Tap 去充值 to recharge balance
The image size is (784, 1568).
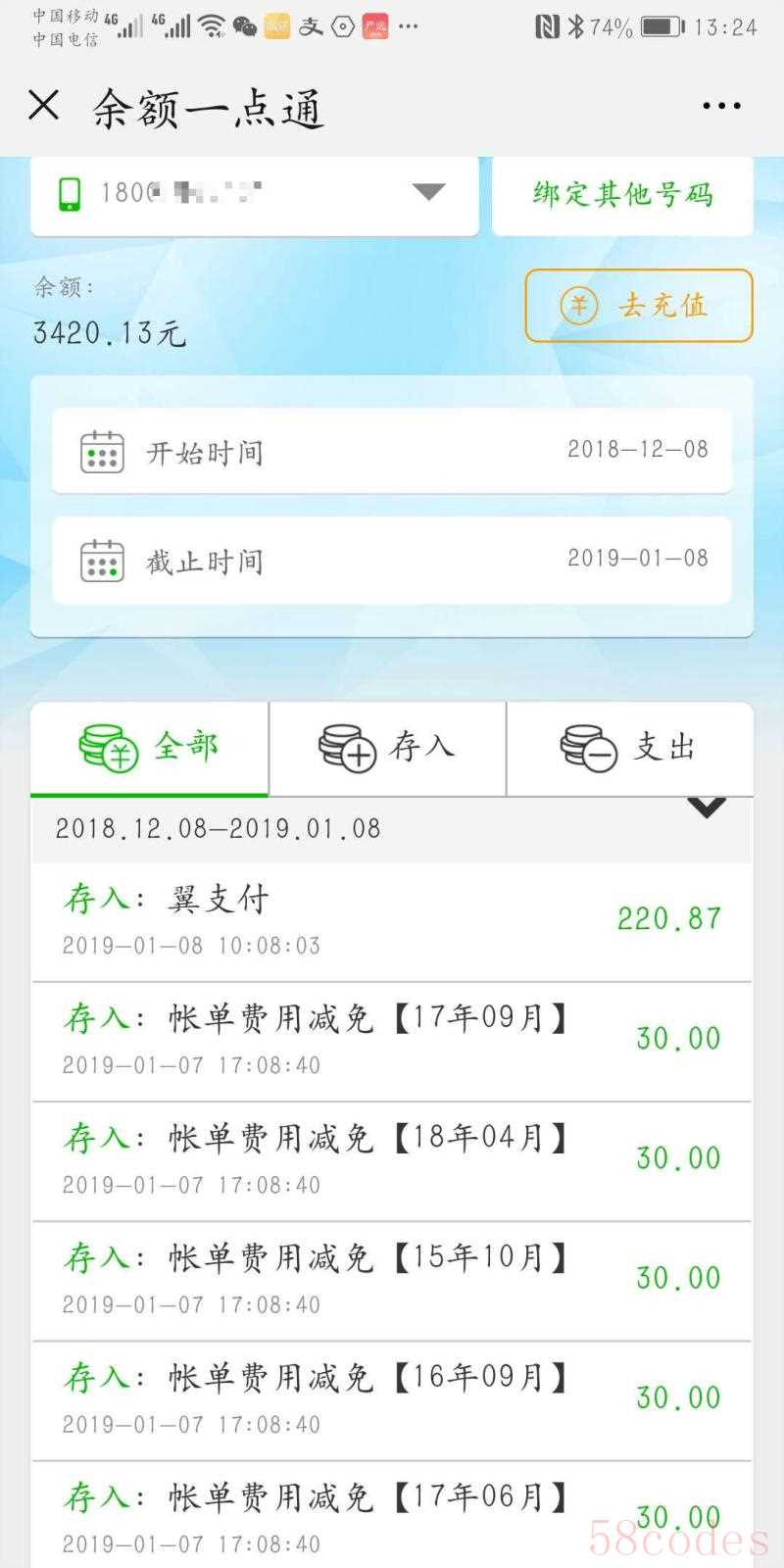pos(639,306)
